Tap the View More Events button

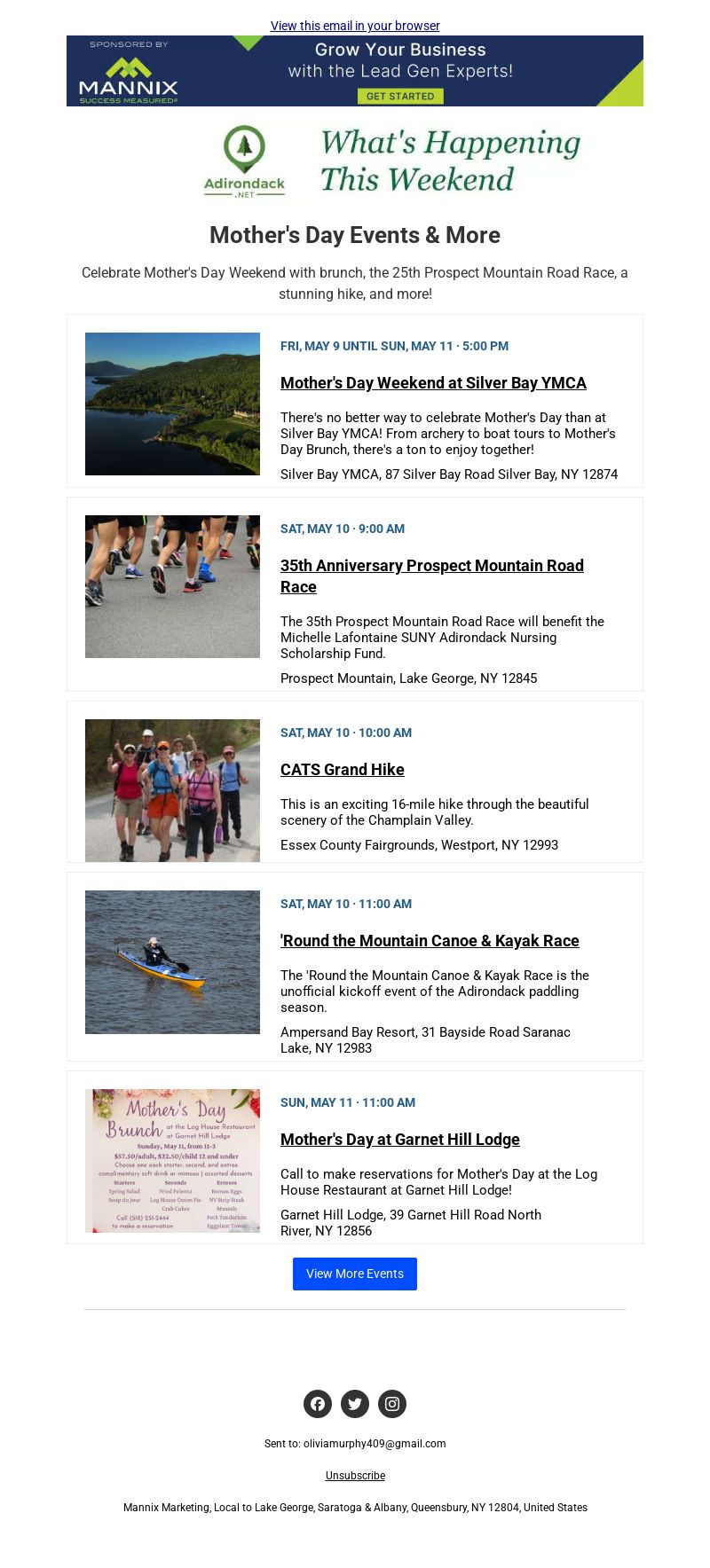(355, 1274)
